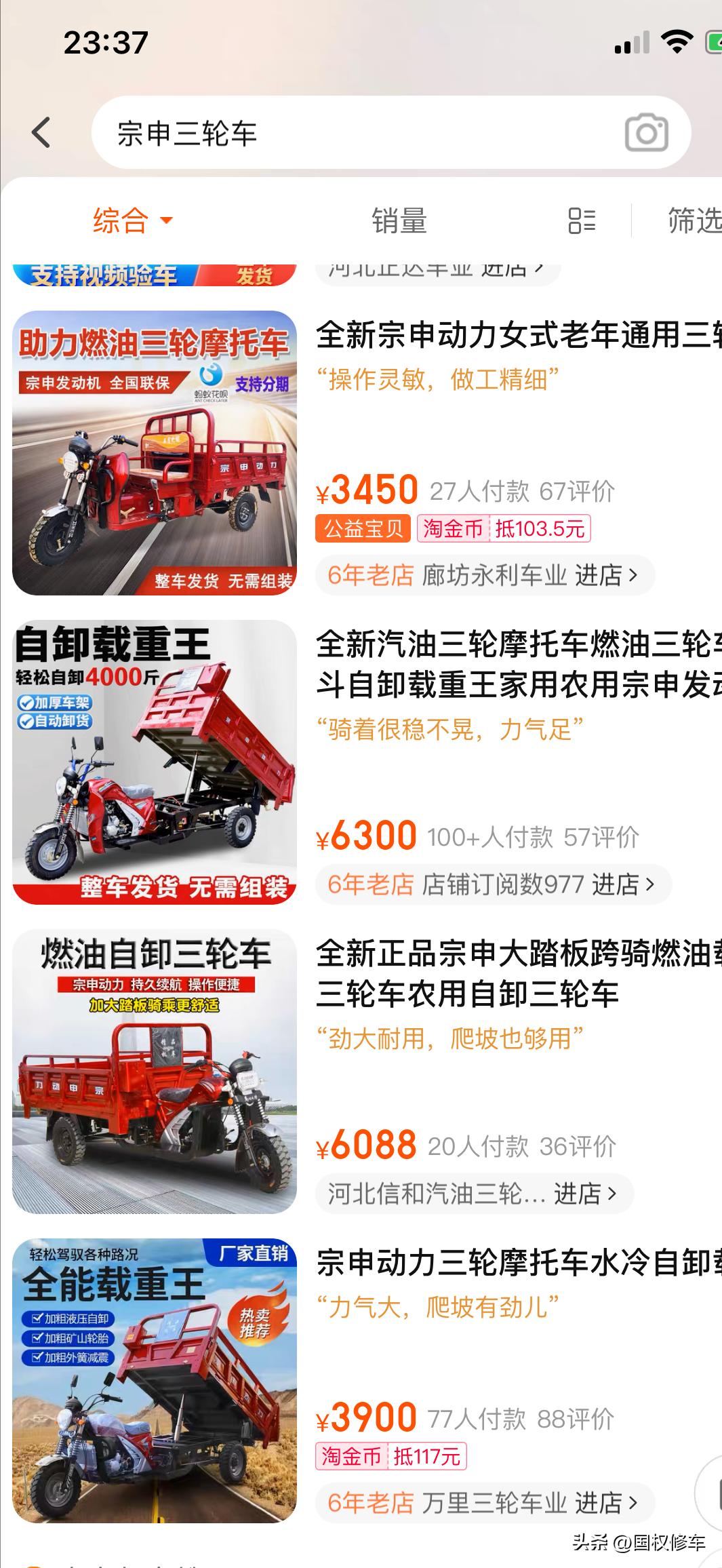Tap the camera icon to search by image
Viewport: 722px width, 1568px height.
click(x=647, y=133)
